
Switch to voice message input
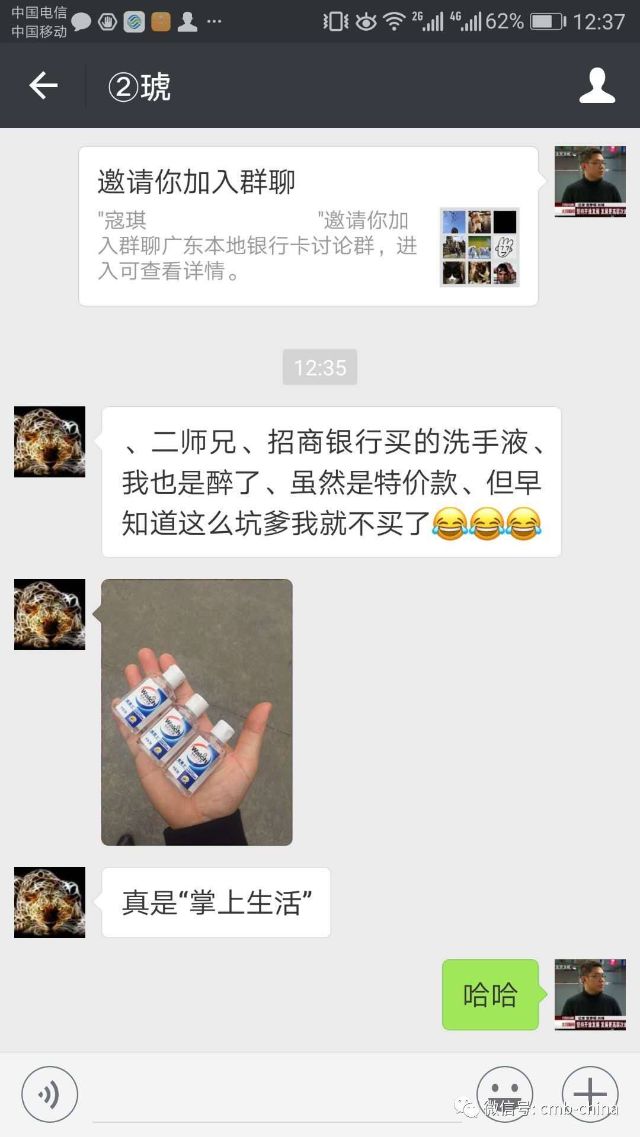coord(49,1094)
